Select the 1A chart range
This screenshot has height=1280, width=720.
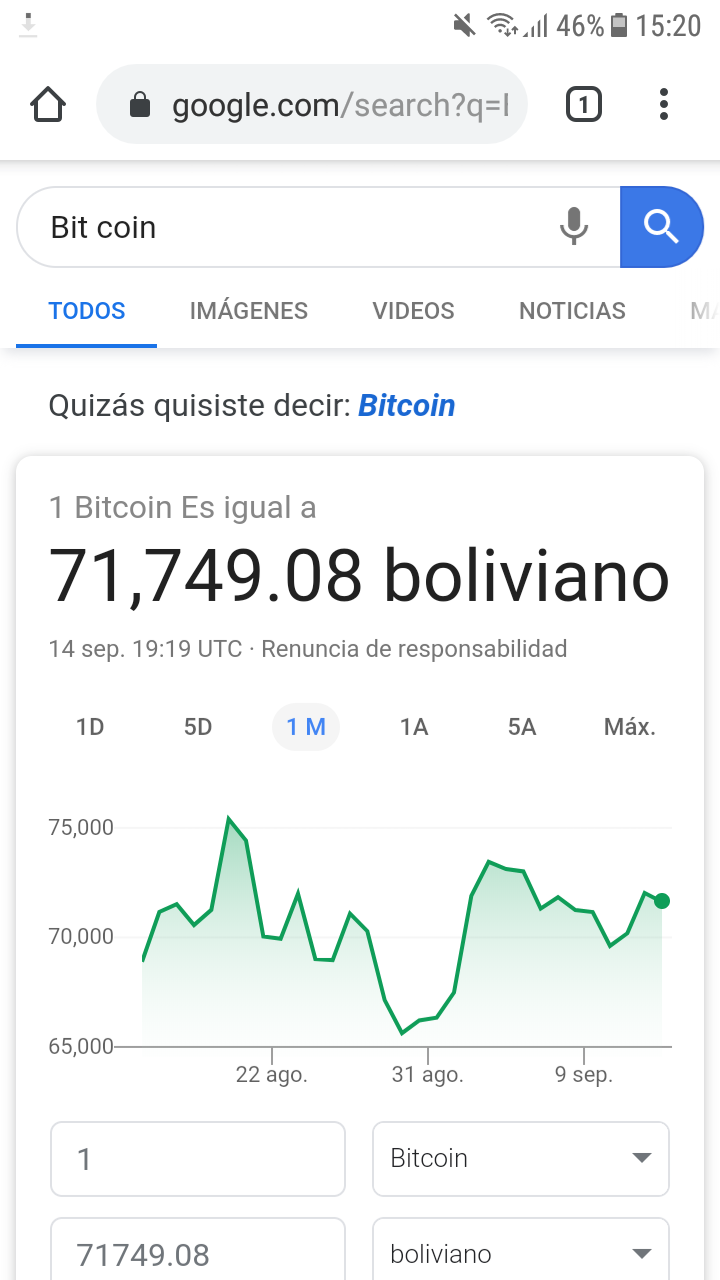(414, 727)
